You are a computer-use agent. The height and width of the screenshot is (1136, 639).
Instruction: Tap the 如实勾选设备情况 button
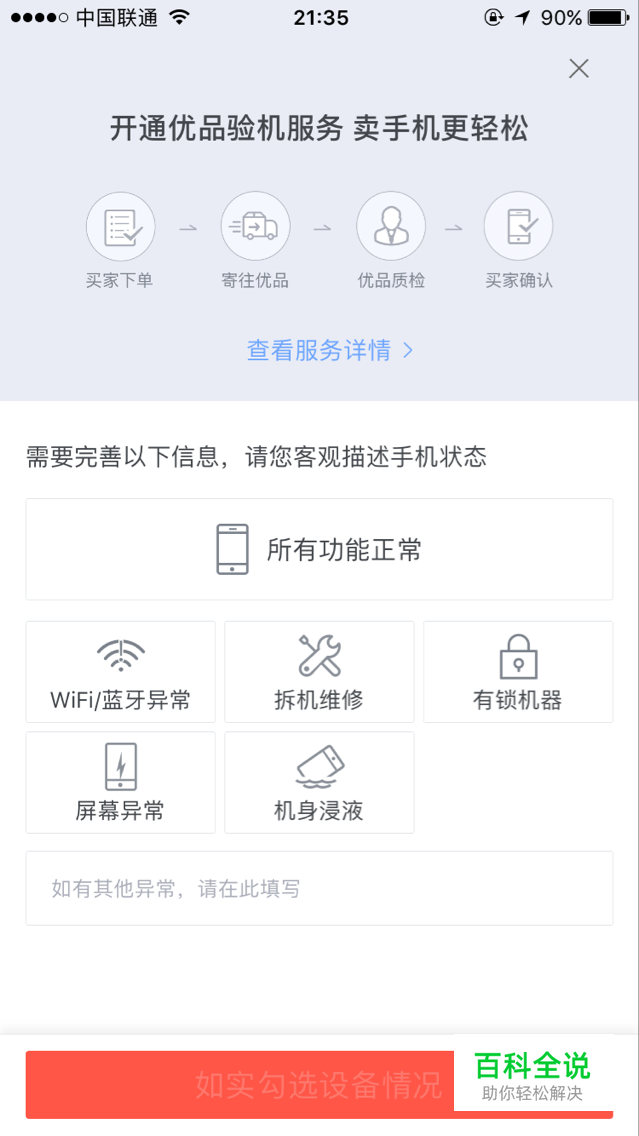[320, 1085]
